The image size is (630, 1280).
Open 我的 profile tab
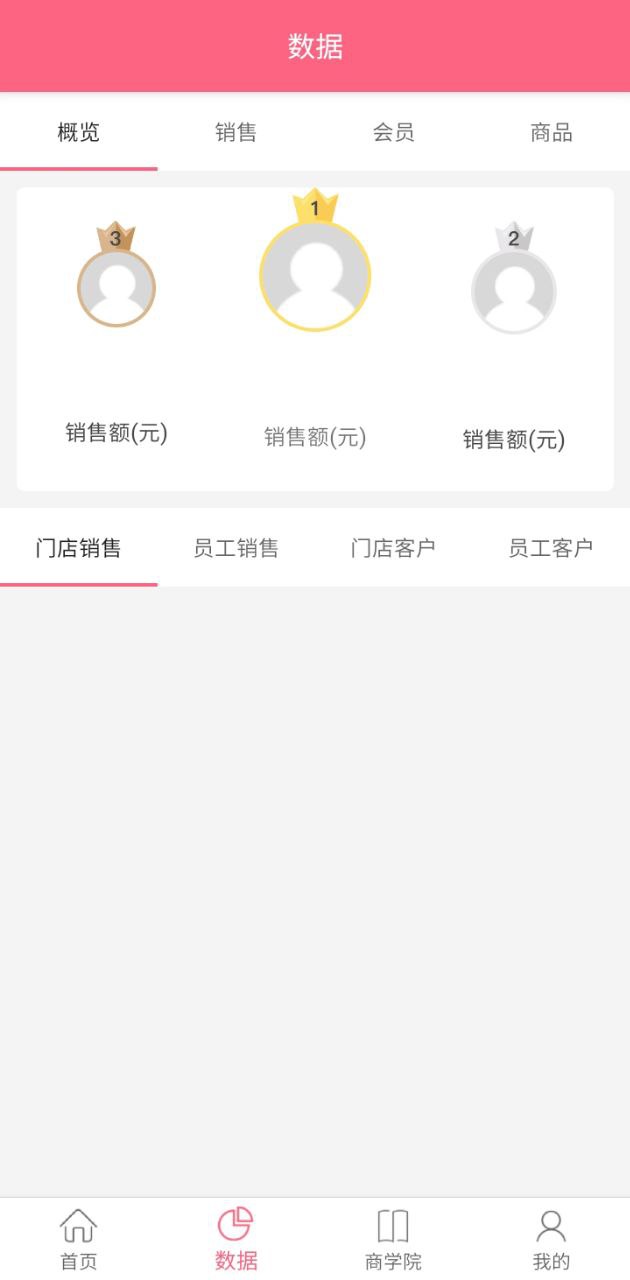coord(551,1239)
